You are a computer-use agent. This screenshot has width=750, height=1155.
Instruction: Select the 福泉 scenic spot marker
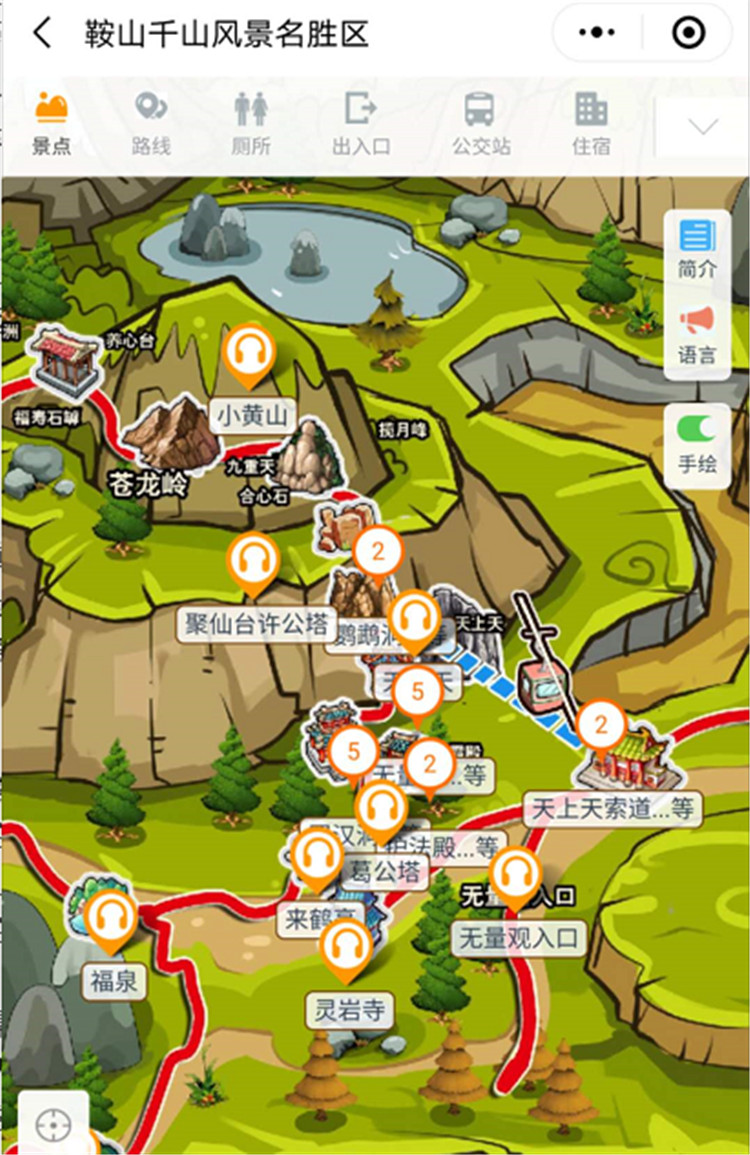click(x=110, y=921)
